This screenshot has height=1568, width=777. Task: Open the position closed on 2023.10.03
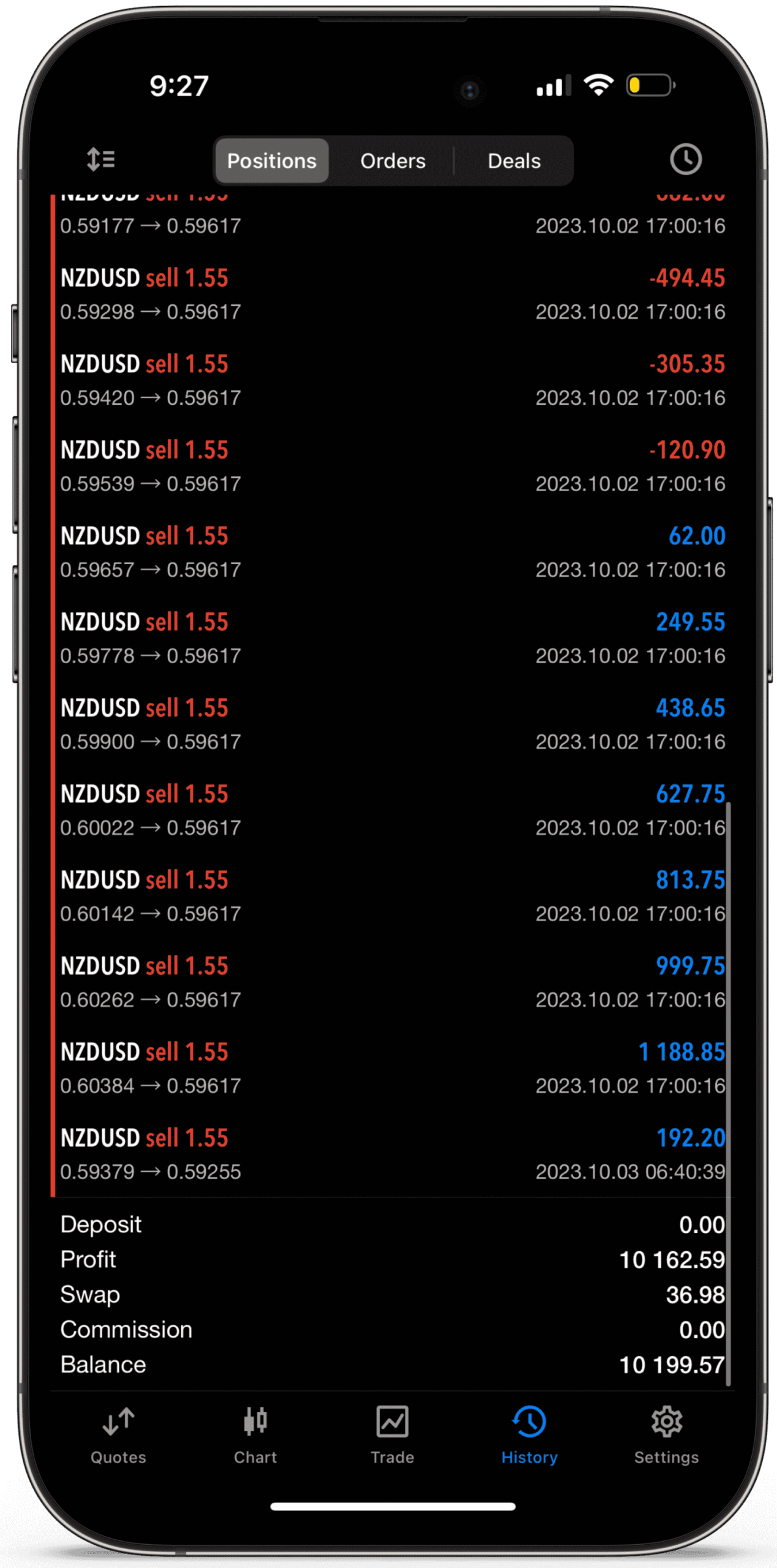point(392,1155)
